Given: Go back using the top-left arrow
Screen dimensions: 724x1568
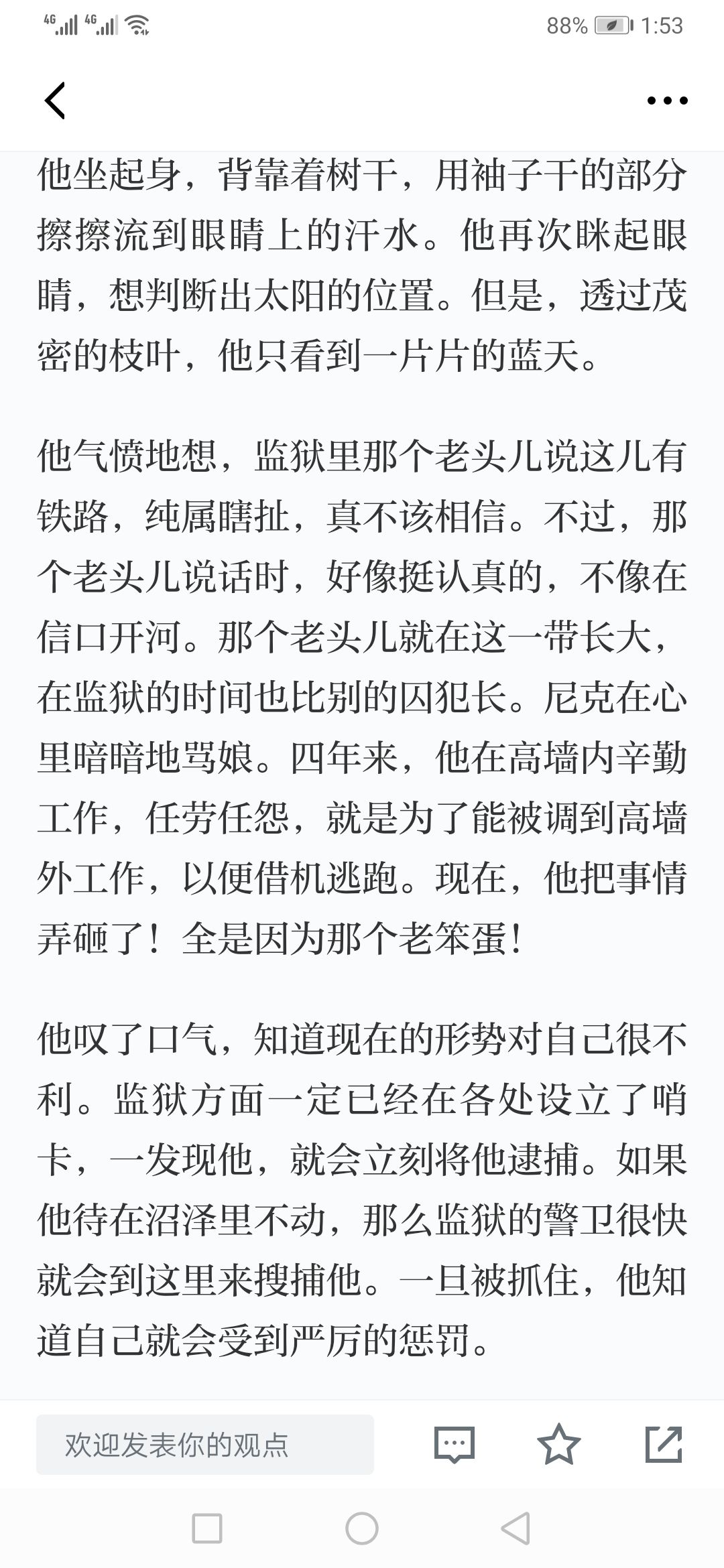Looking at the screenshot, I should coord(55,101).
